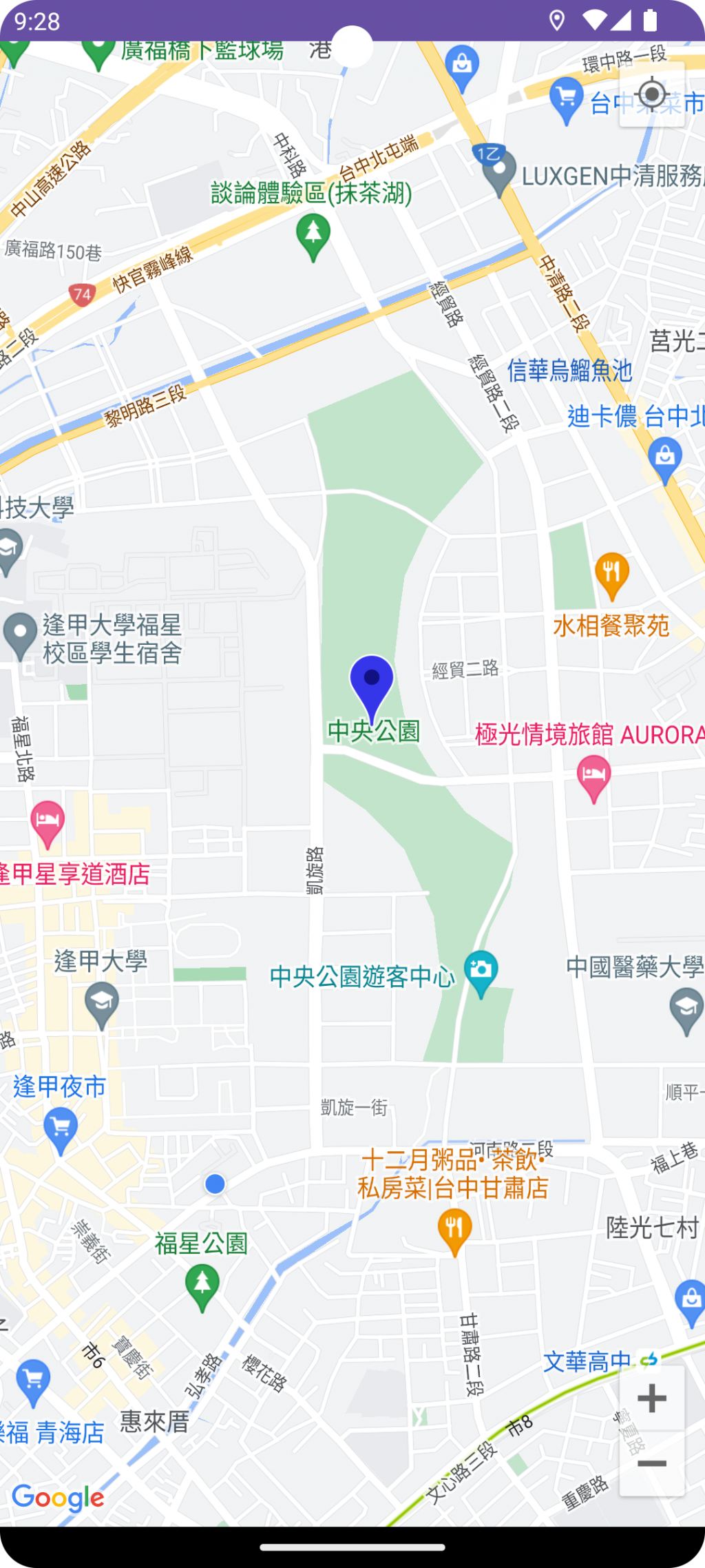Open the 福星公園 park pin
Viewport: 705px width, 1568px height.
click(202, 1286)
